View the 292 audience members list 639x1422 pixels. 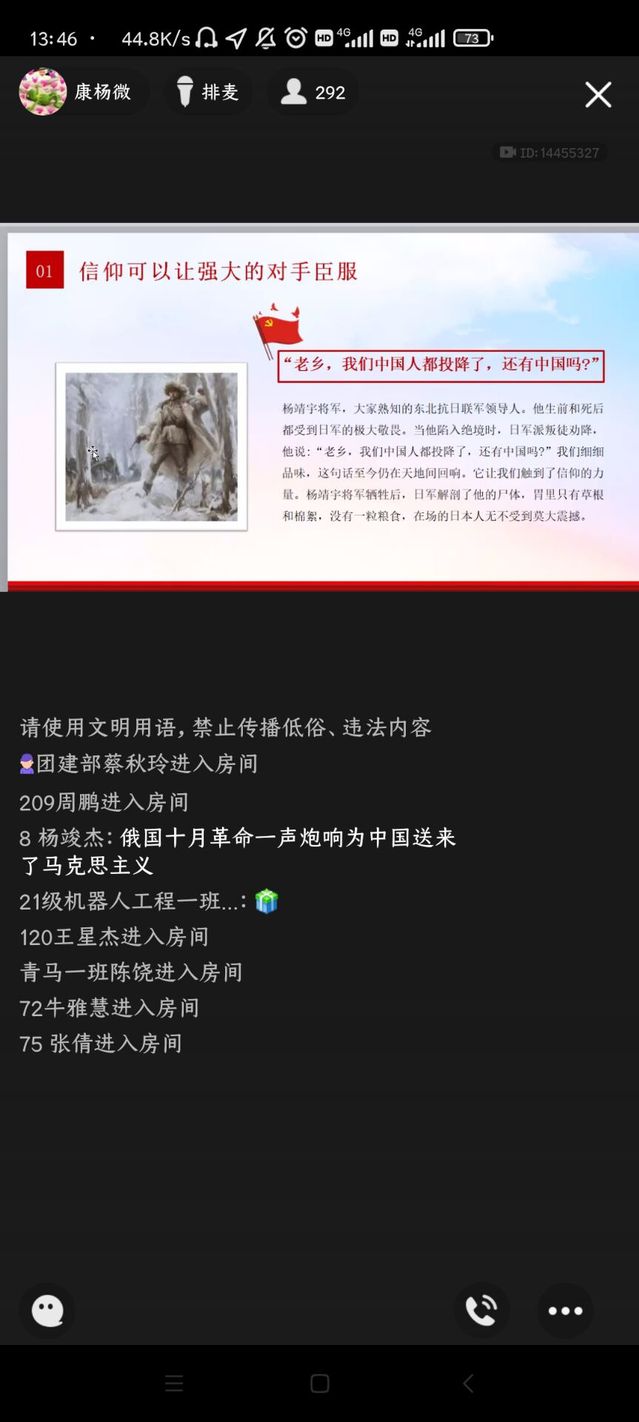pyautogui.click(x=313, y=92)
